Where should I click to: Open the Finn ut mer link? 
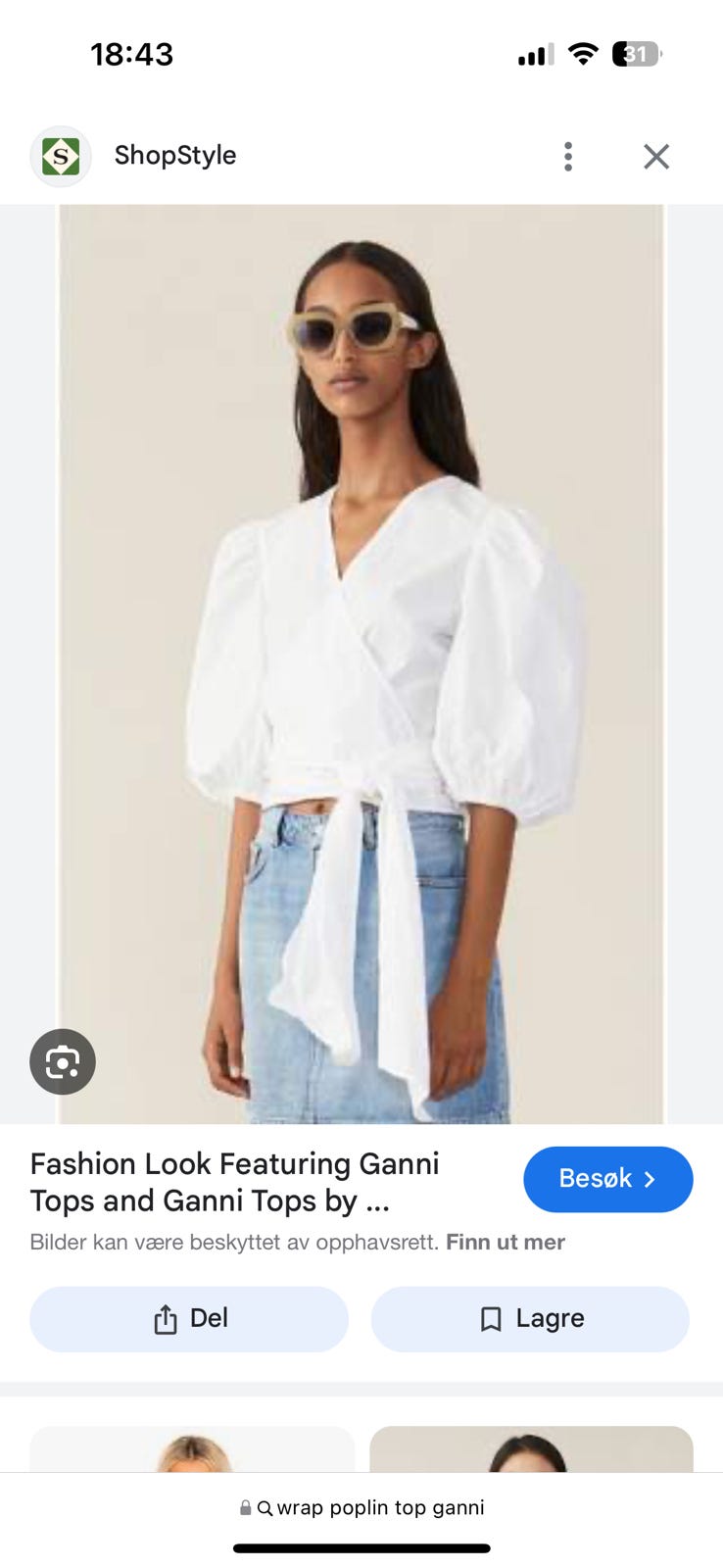pos(506,1243)
